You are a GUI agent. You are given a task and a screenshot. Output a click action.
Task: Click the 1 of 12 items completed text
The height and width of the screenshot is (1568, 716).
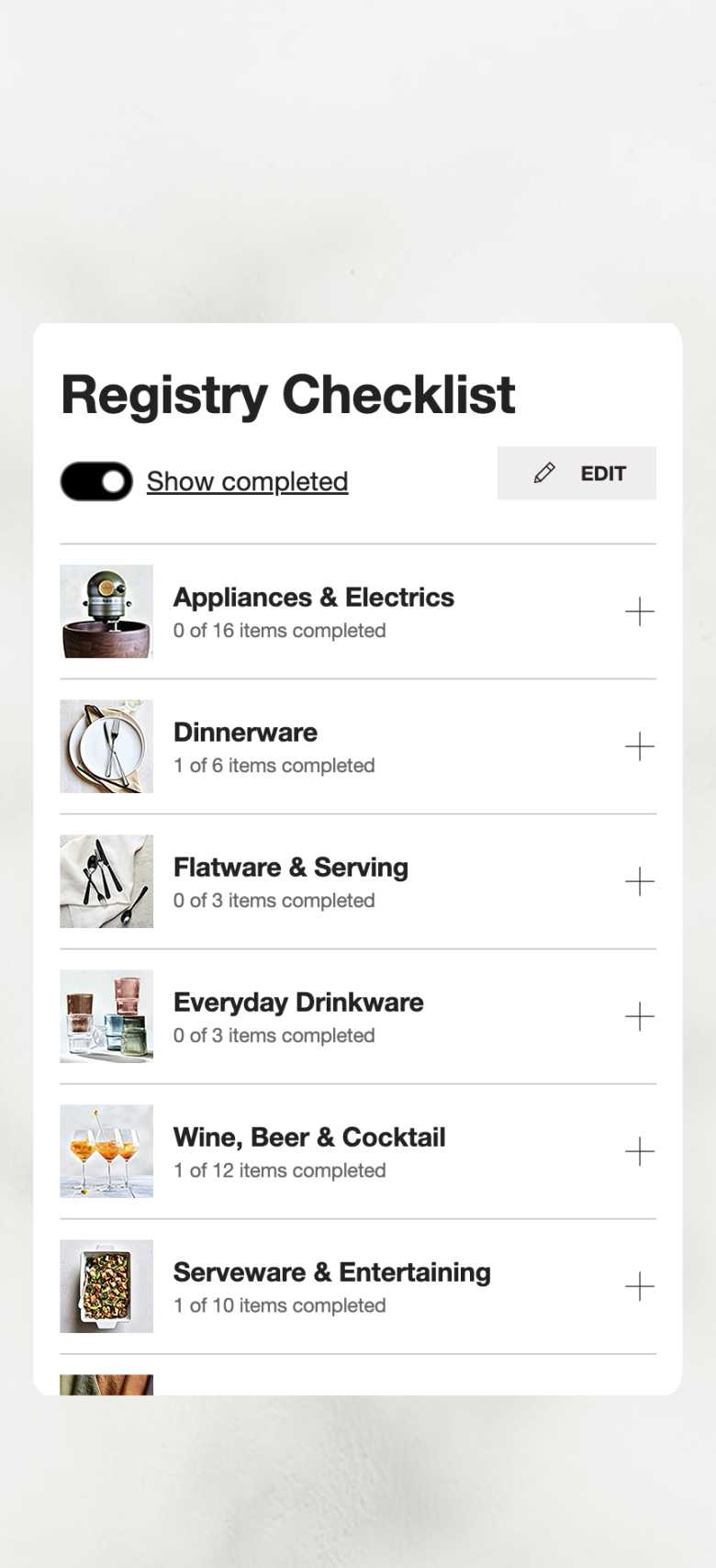point(279,1170)
